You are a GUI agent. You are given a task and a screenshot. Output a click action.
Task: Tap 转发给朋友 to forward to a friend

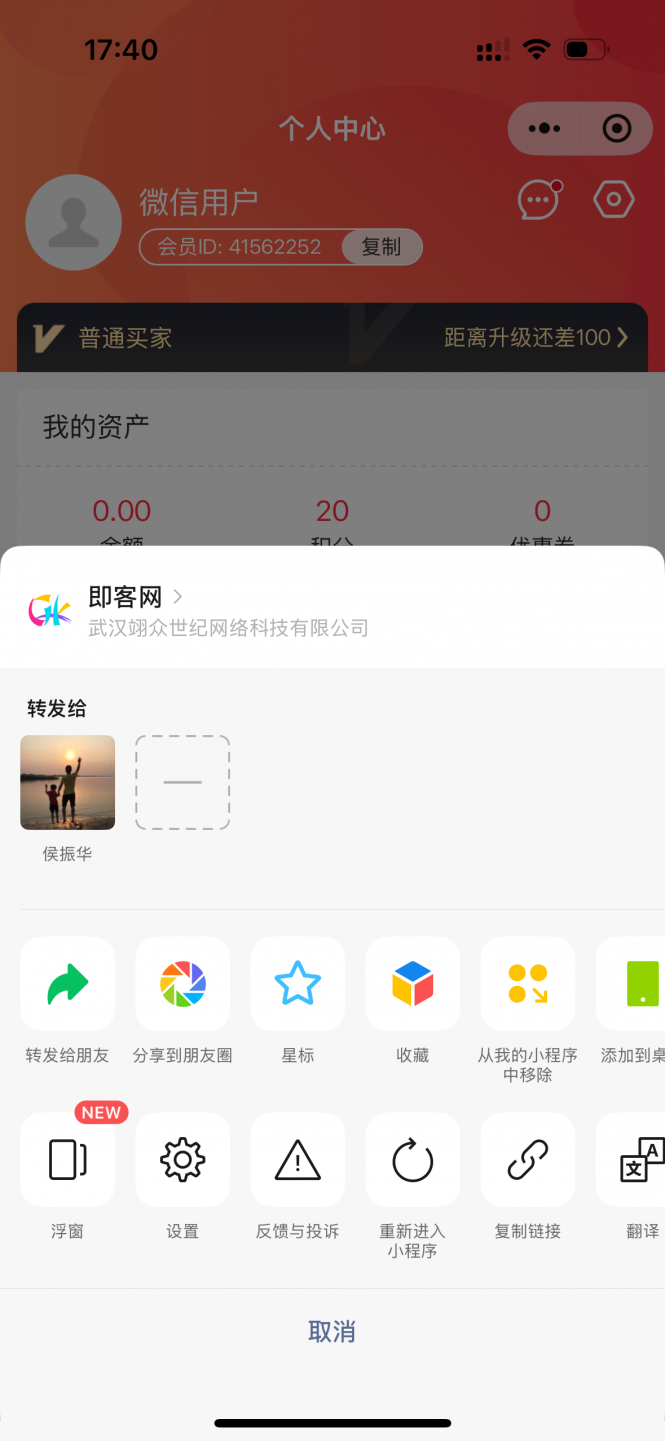point(67,984)
